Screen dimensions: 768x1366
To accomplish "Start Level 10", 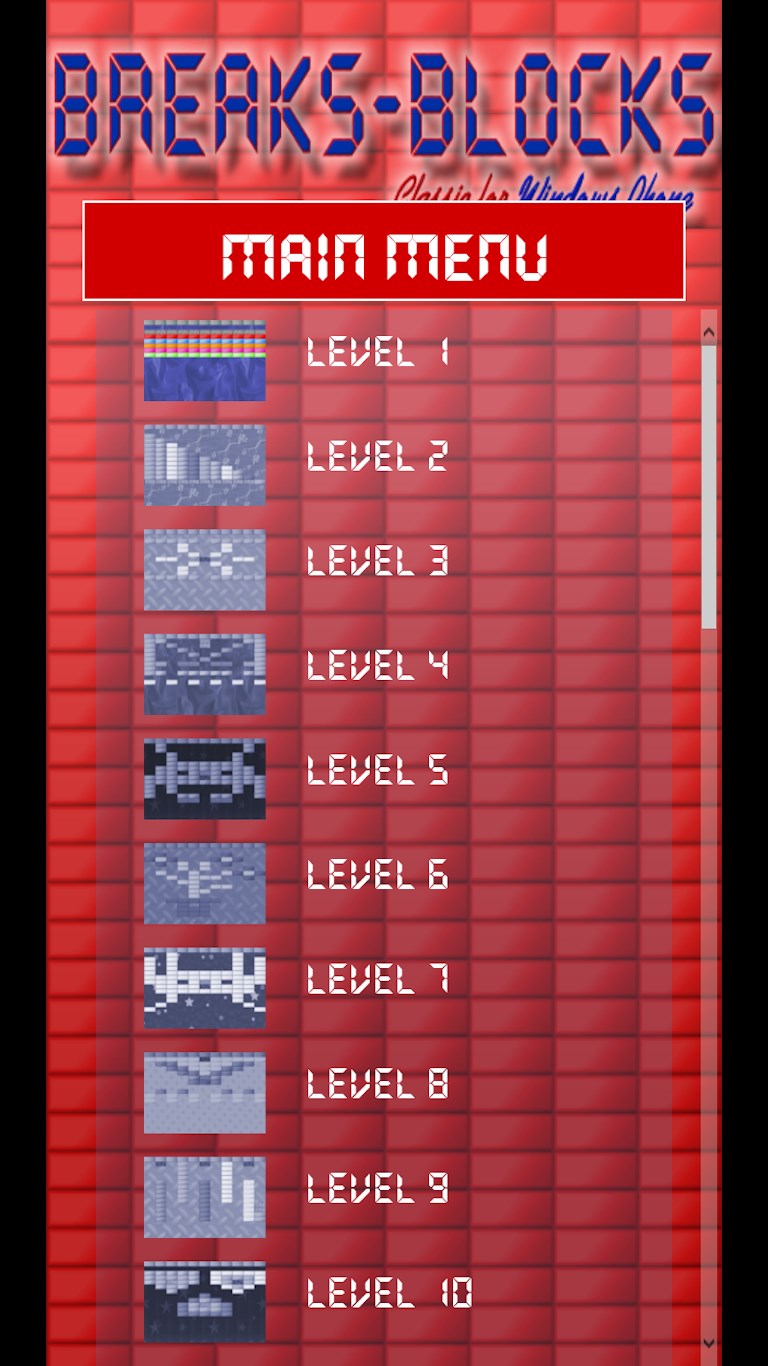I will point(388,1294).
